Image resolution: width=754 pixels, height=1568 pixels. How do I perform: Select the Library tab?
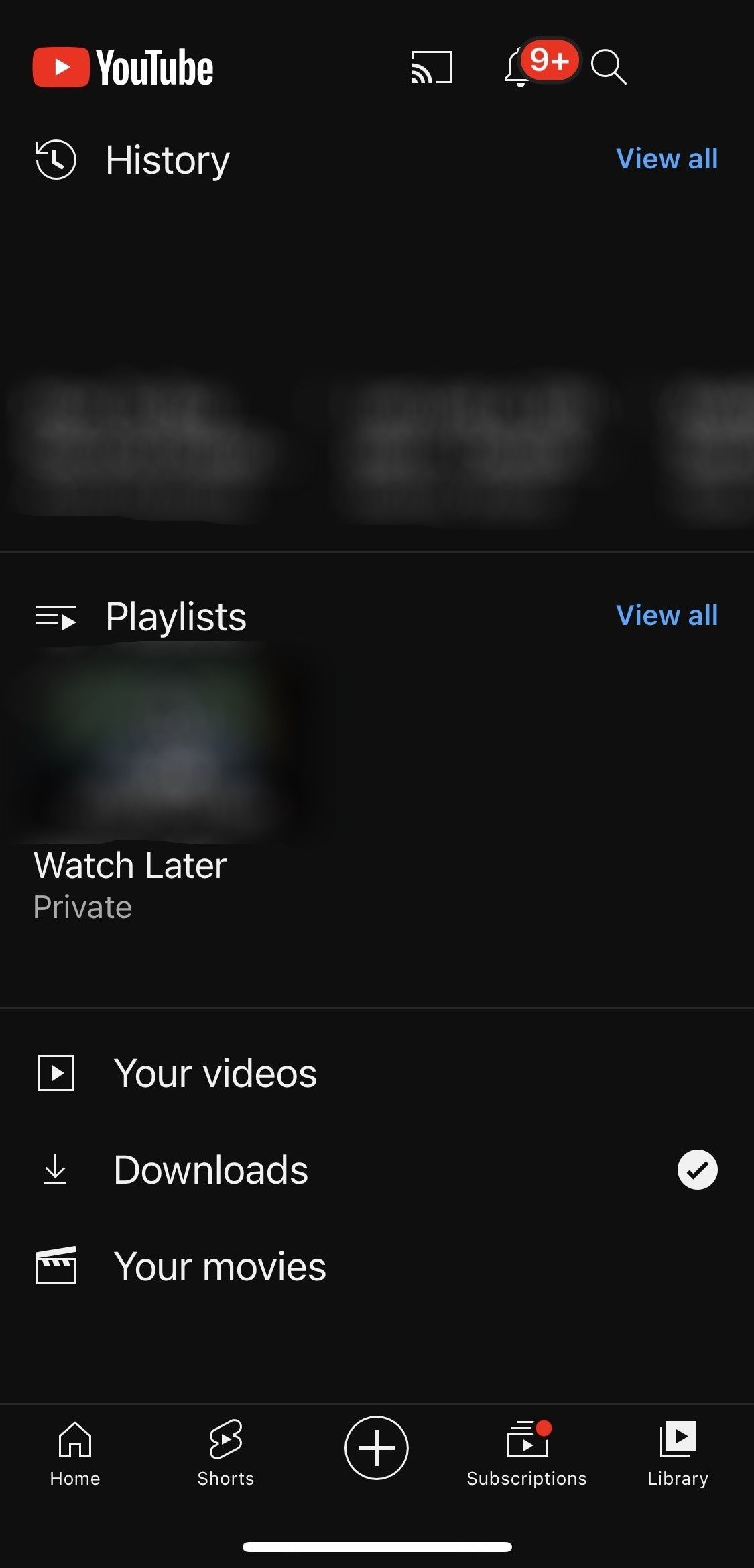coord(678,1453)
